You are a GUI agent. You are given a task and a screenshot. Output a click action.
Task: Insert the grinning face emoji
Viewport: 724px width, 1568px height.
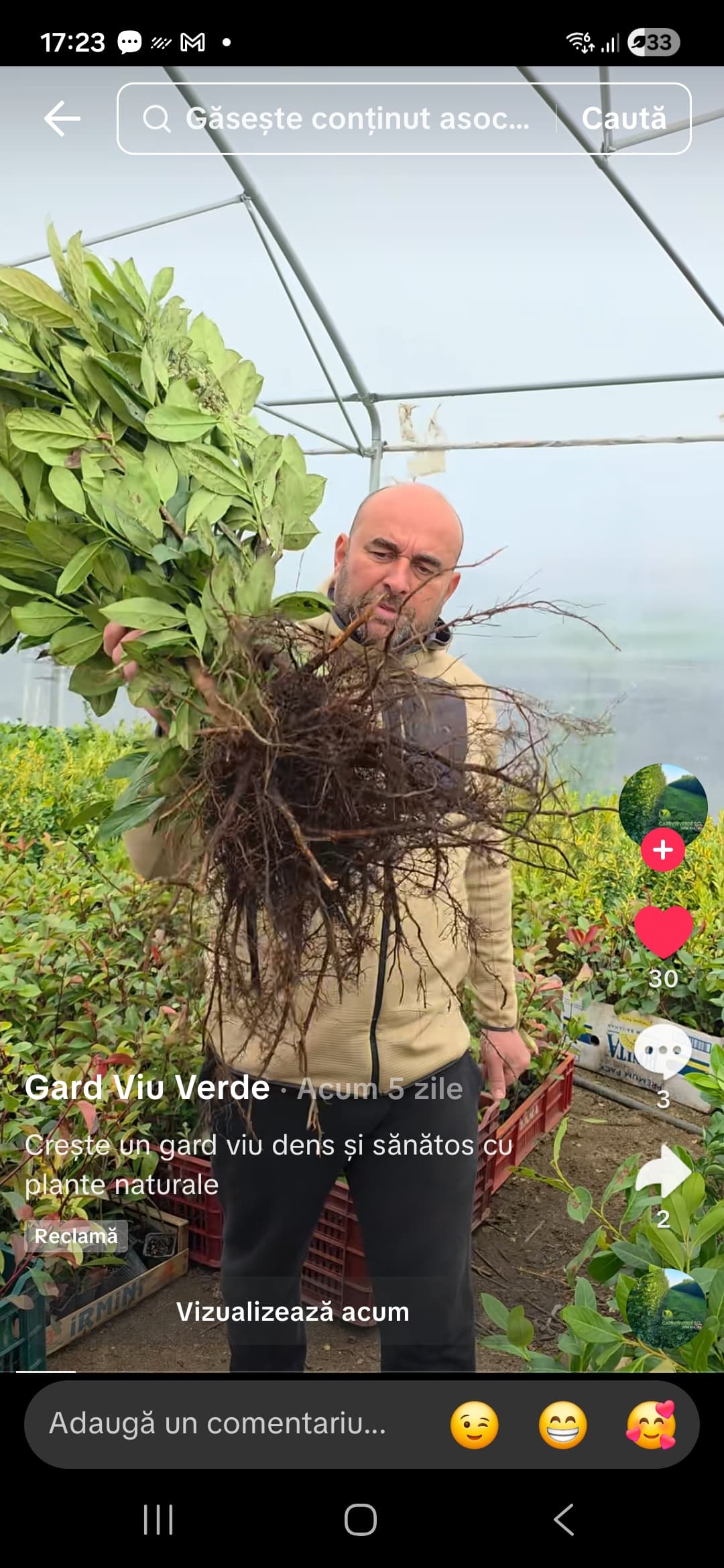(x=563, y=1425)
